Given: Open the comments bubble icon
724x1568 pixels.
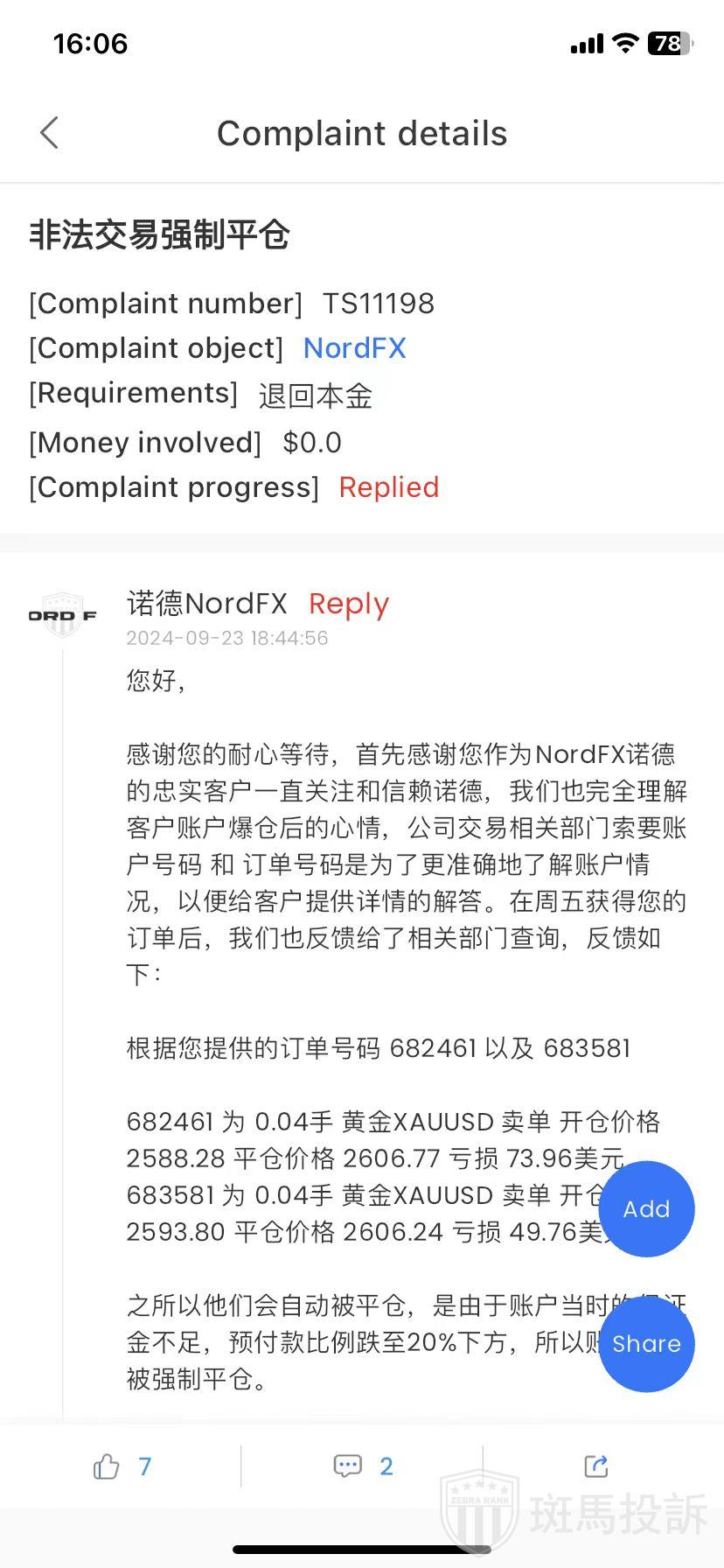Looking at the screenshot, I should [348, 1466].
